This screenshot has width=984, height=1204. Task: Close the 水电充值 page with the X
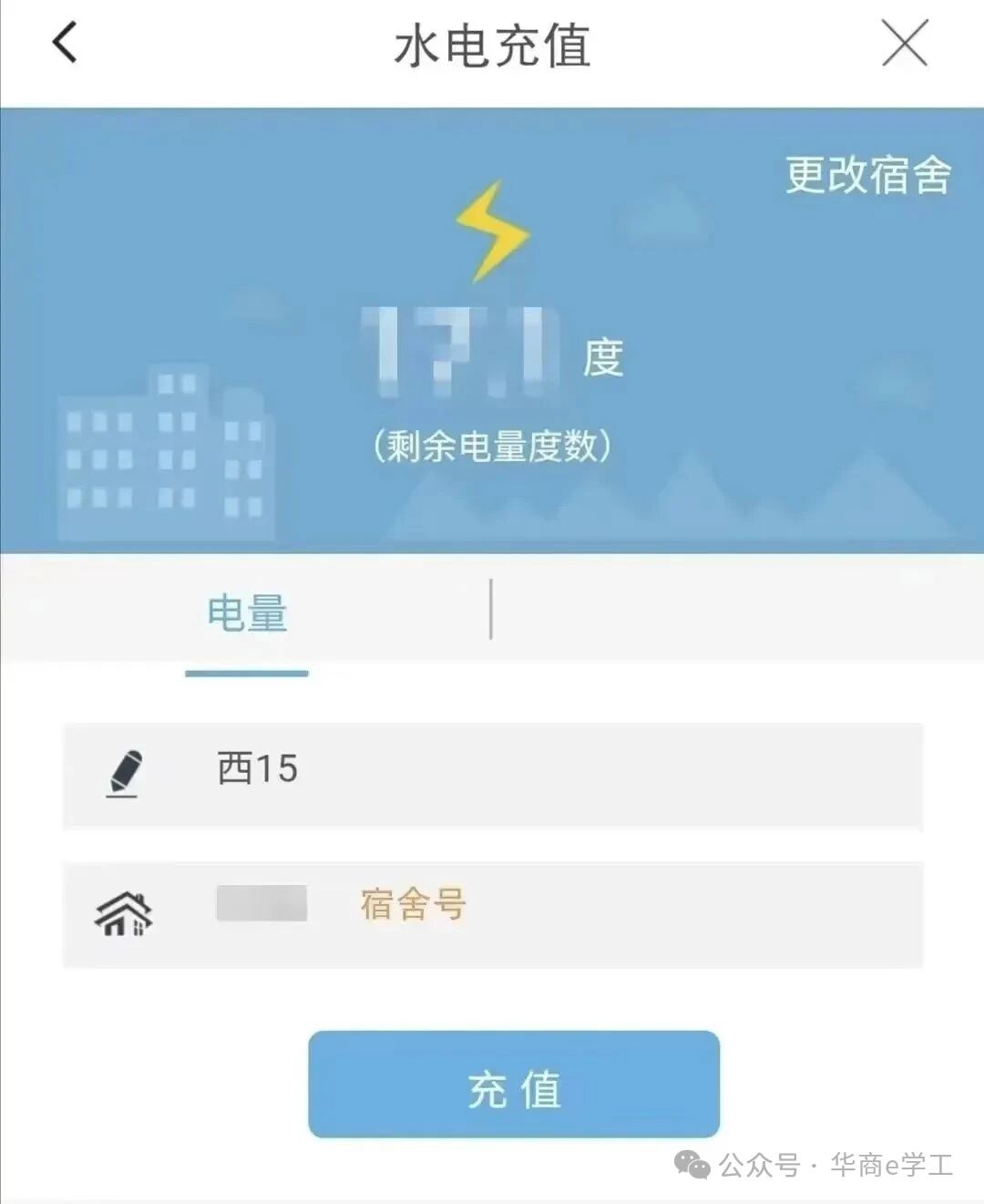tap(904, 44)
